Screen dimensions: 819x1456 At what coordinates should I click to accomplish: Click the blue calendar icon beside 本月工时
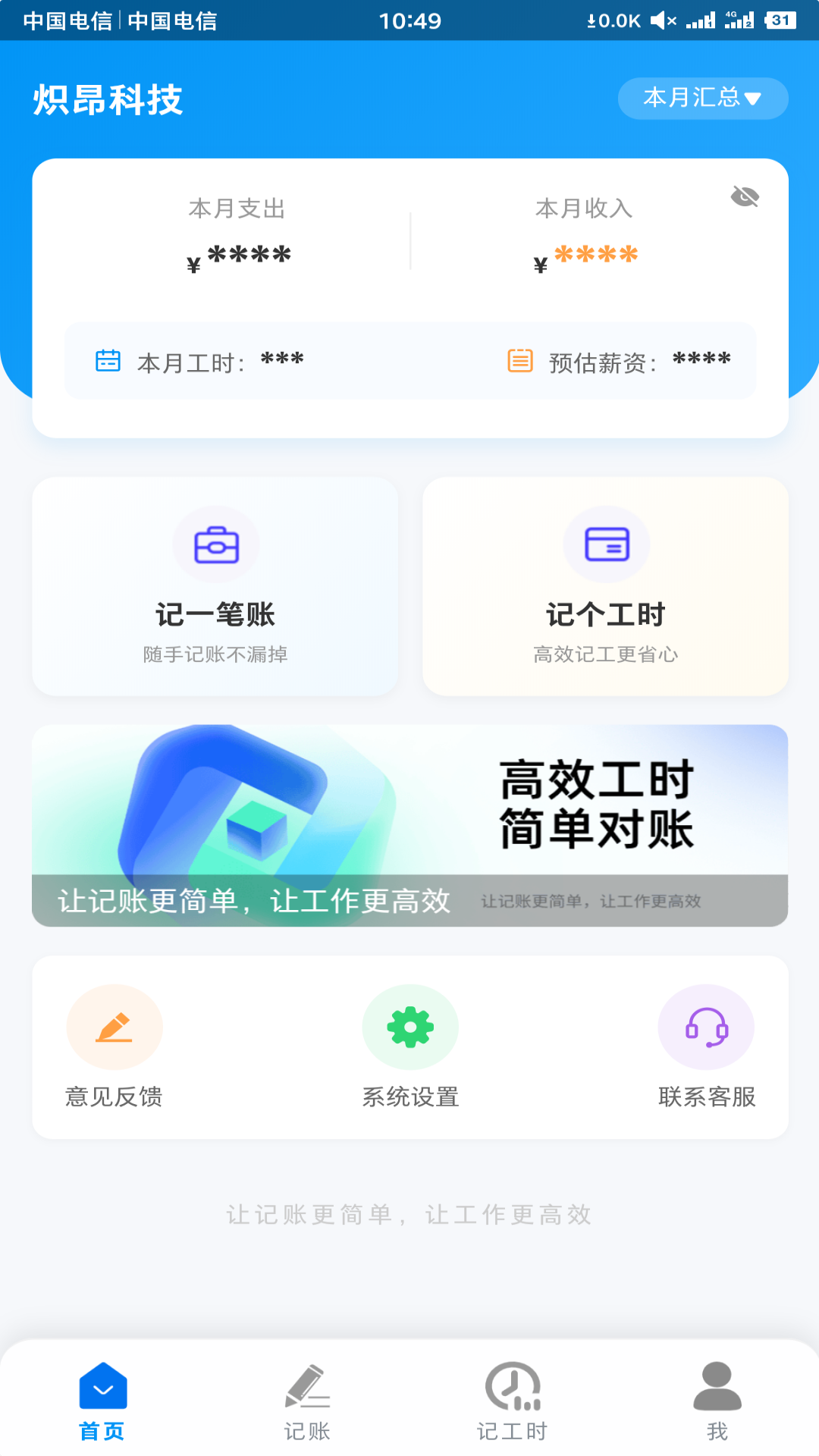click(x=108, y=360)
